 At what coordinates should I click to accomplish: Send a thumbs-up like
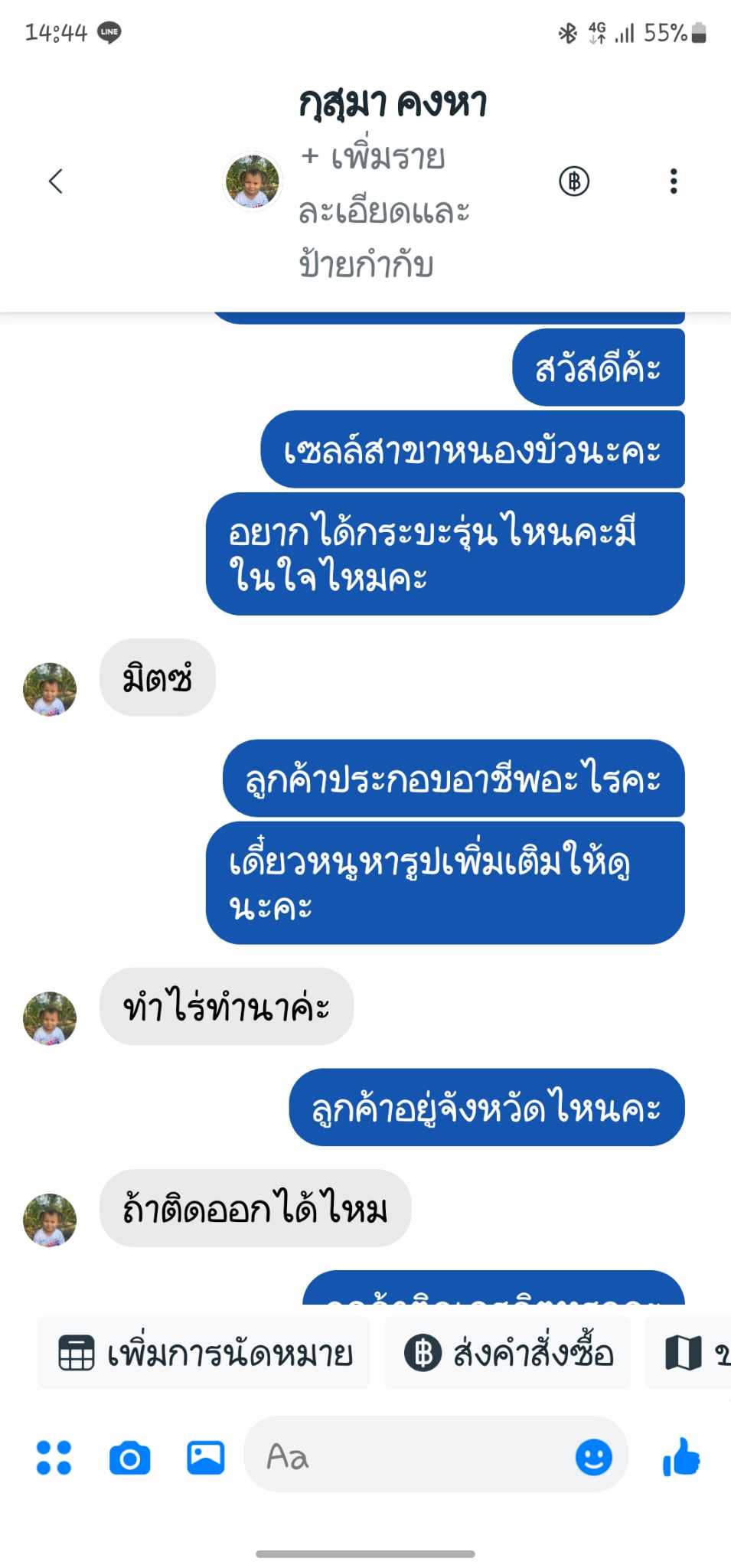coord(681,1456)
